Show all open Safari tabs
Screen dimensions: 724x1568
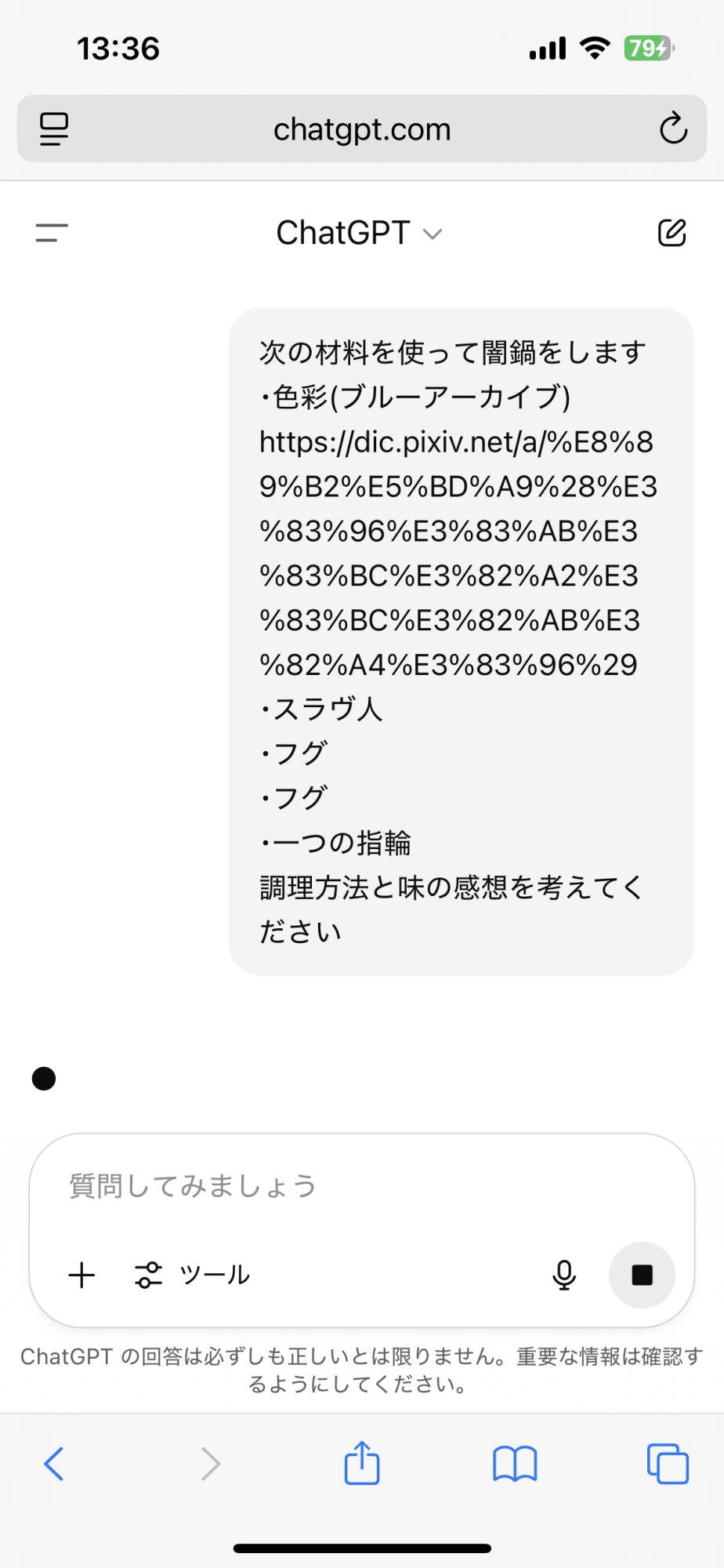[668, 1464]
